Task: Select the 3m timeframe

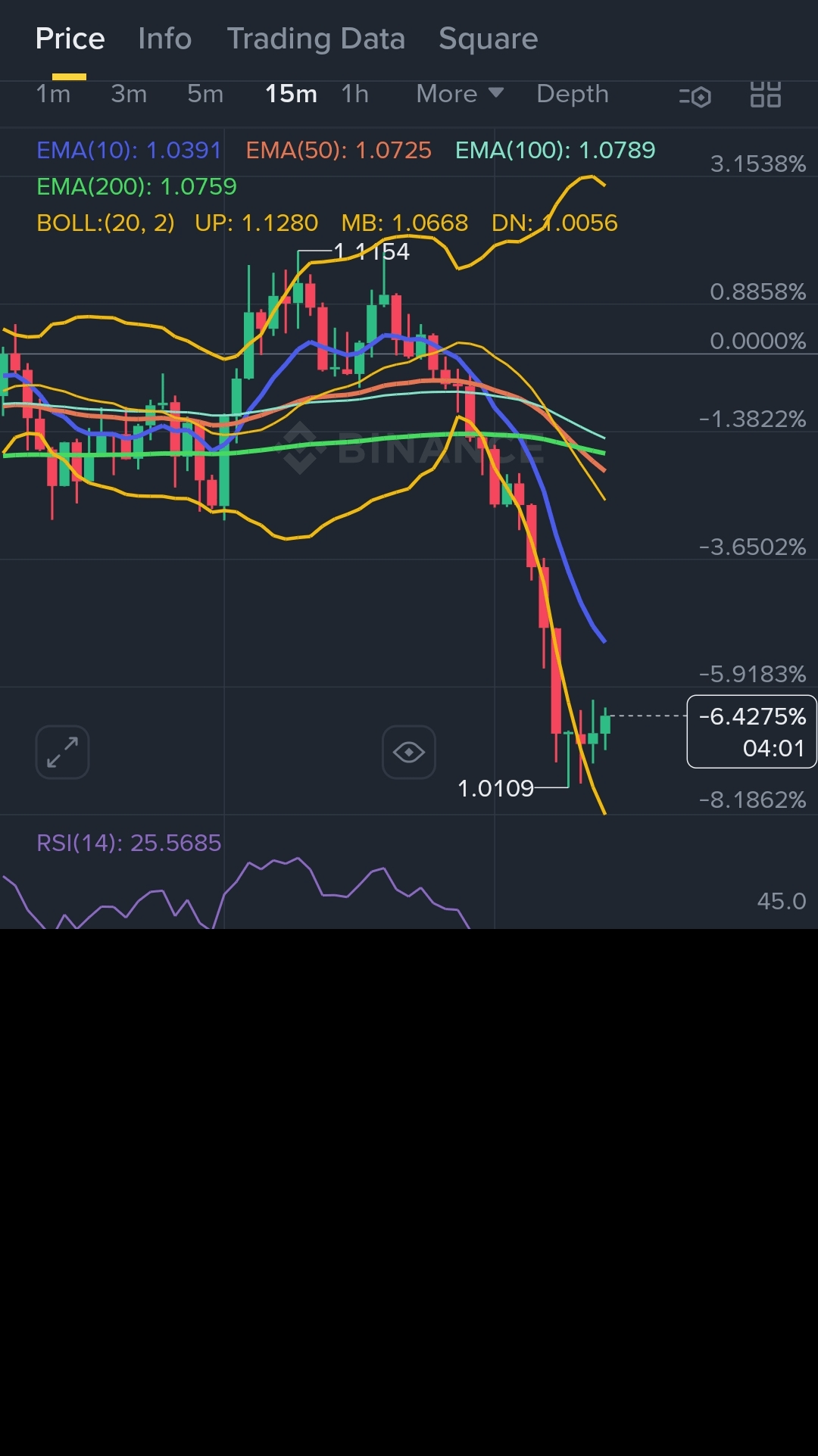Action: tap(129, 94)
